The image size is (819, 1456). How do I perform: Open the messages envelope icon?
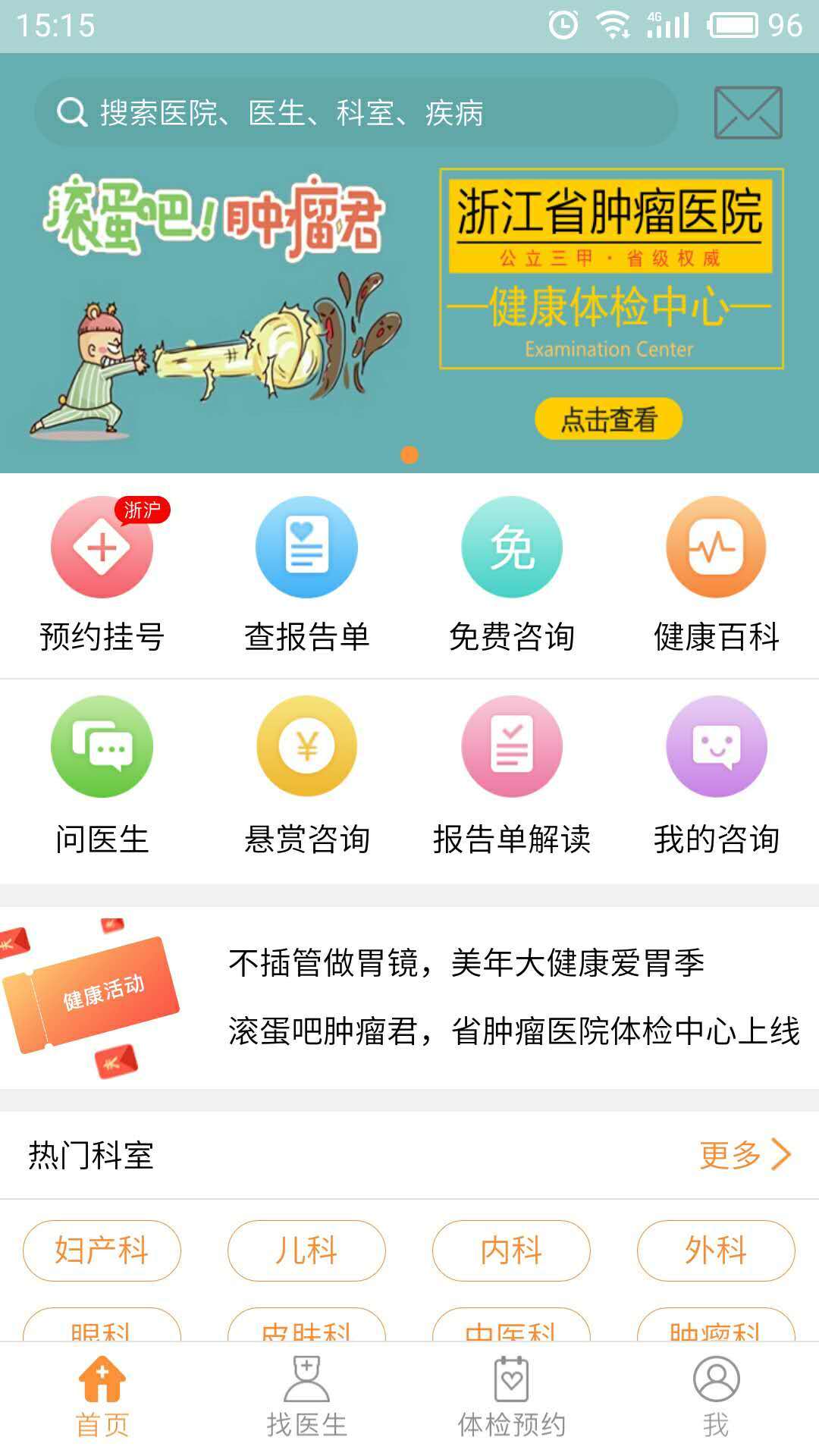[x=748, y=113]
